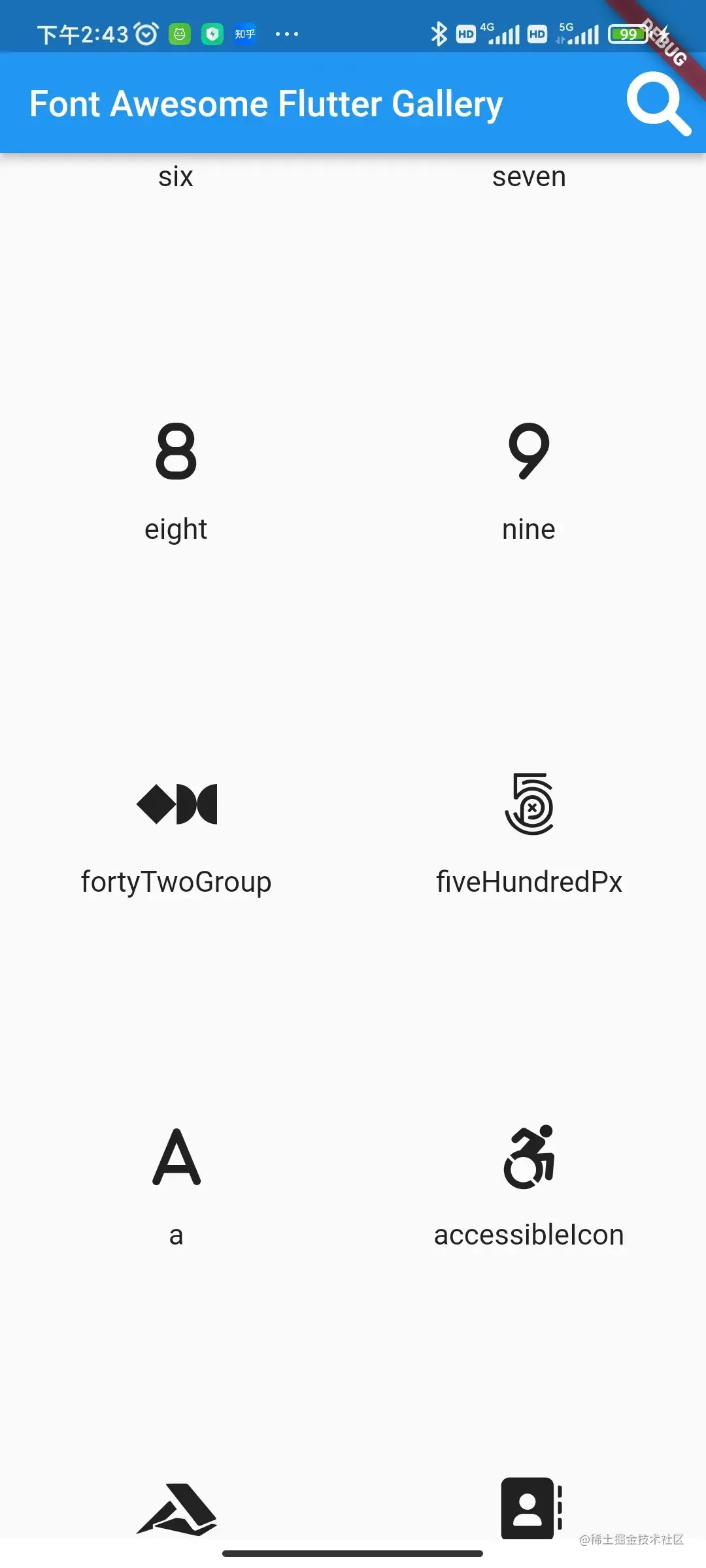Tap the 'seven' label near the top

pos(528,176)
